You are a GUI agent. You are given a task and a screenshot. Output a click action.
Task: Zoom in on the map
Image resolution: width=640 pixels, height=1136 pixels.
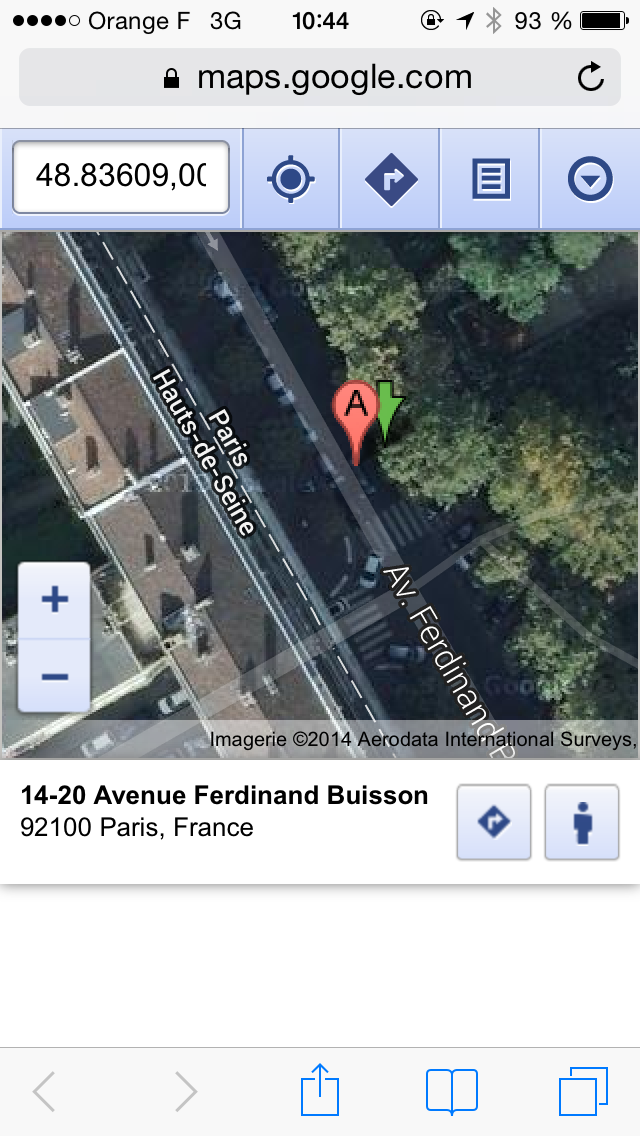pyautogui.click(x=54, y=601)
